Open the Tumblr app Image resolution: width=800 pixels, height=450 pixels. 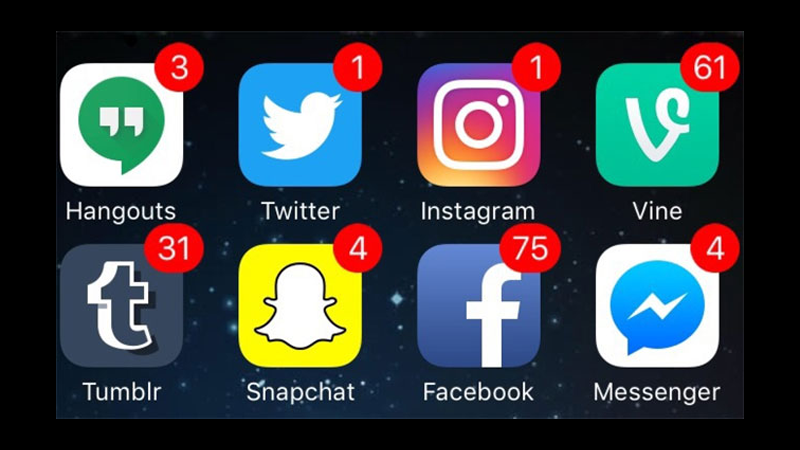point(121,305)
